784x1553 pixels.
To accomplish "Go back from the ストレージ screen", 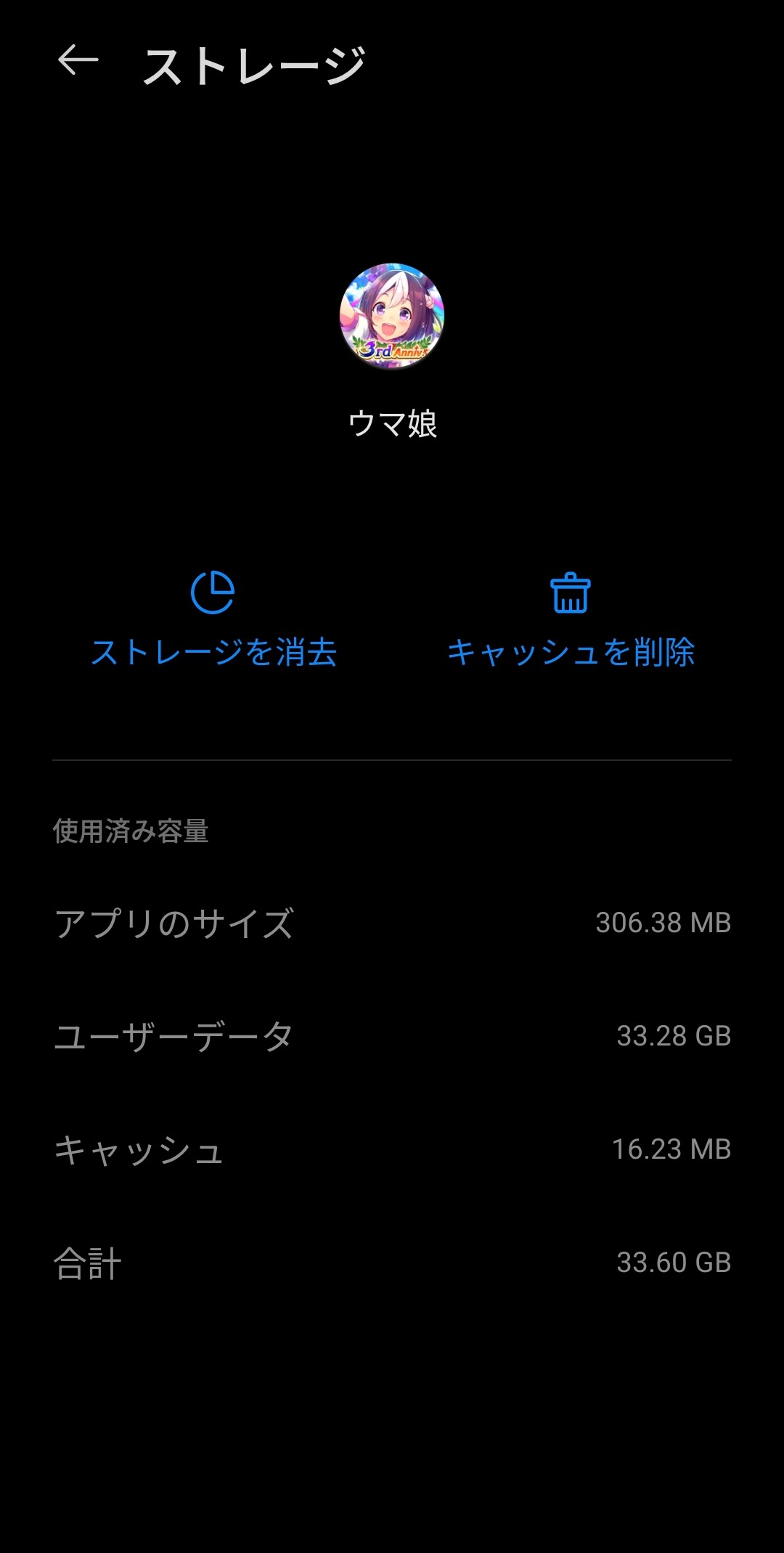I will tap(78, 61).
